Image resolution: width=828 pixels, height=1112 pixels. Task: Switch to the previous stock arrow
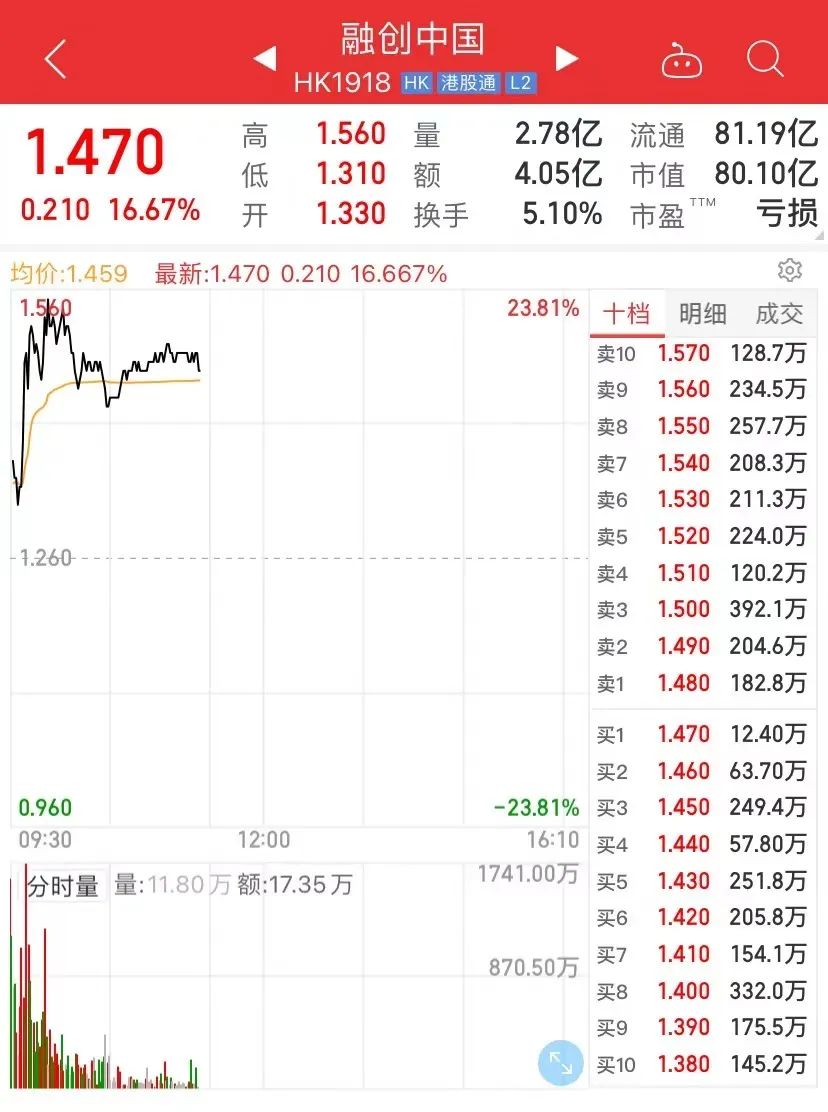pos(265,59)
